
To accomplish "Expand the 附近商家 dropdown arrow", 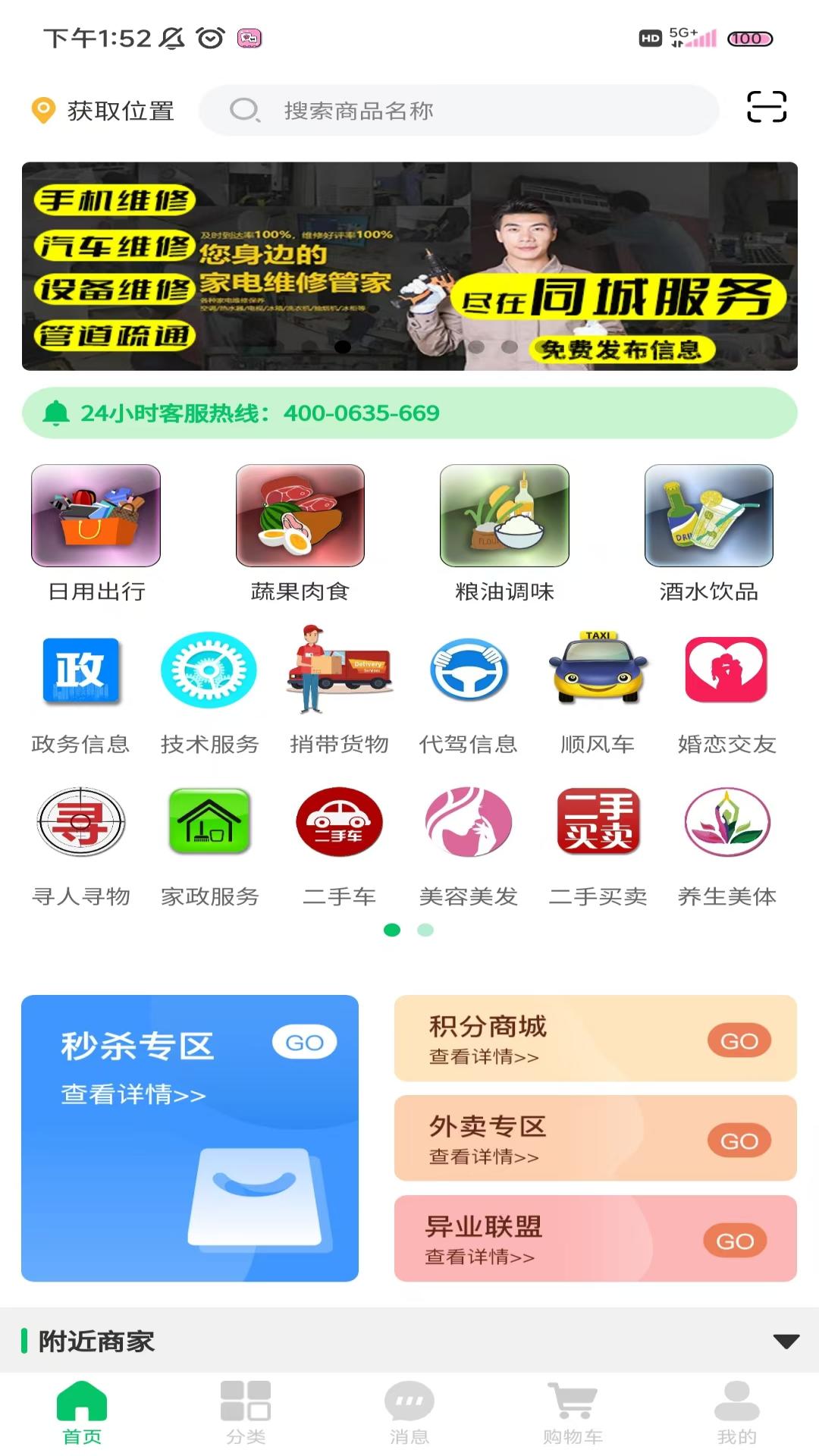I will (786, 1341).
